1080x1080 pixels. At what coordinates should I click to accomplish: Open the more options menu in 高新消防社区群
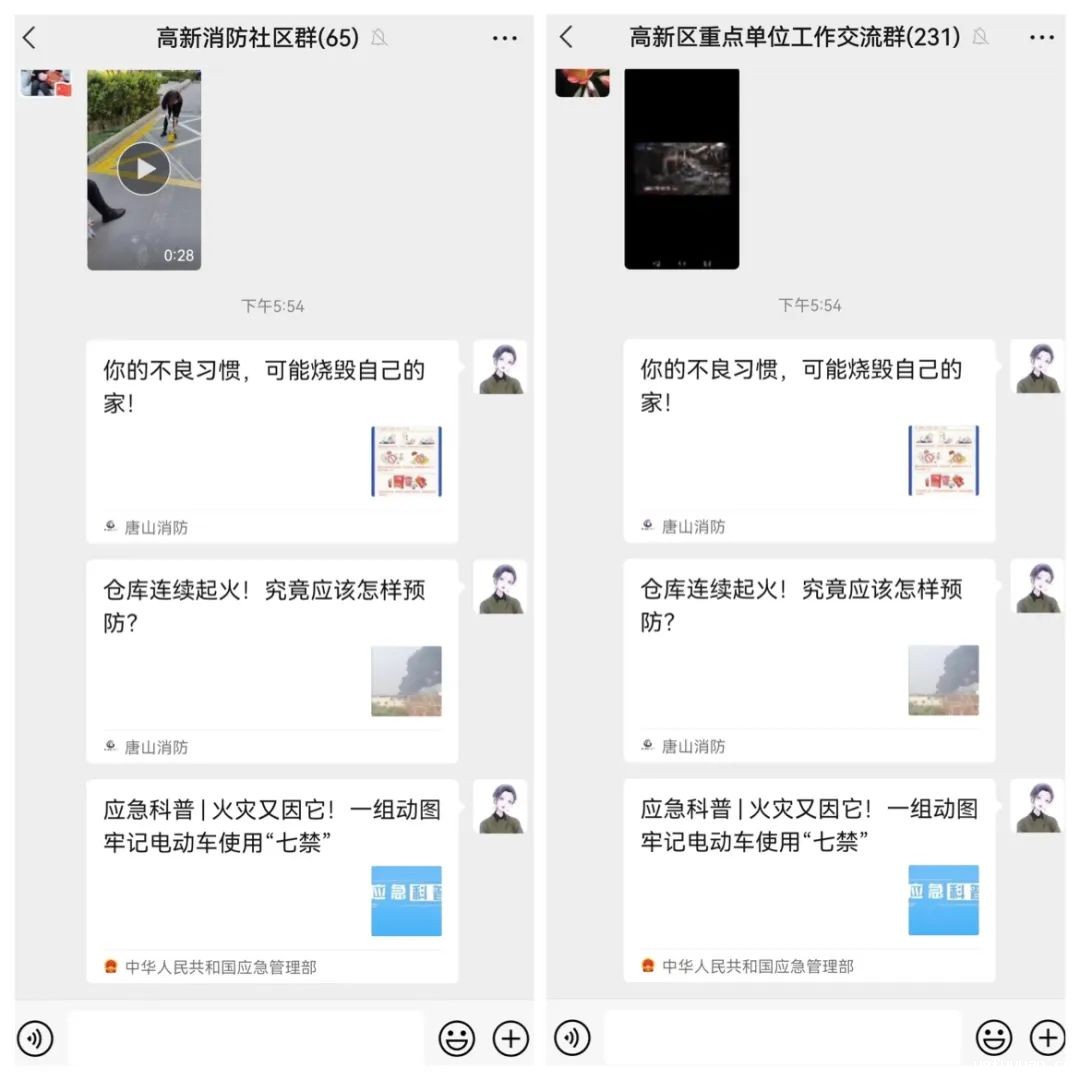point(505,38)
